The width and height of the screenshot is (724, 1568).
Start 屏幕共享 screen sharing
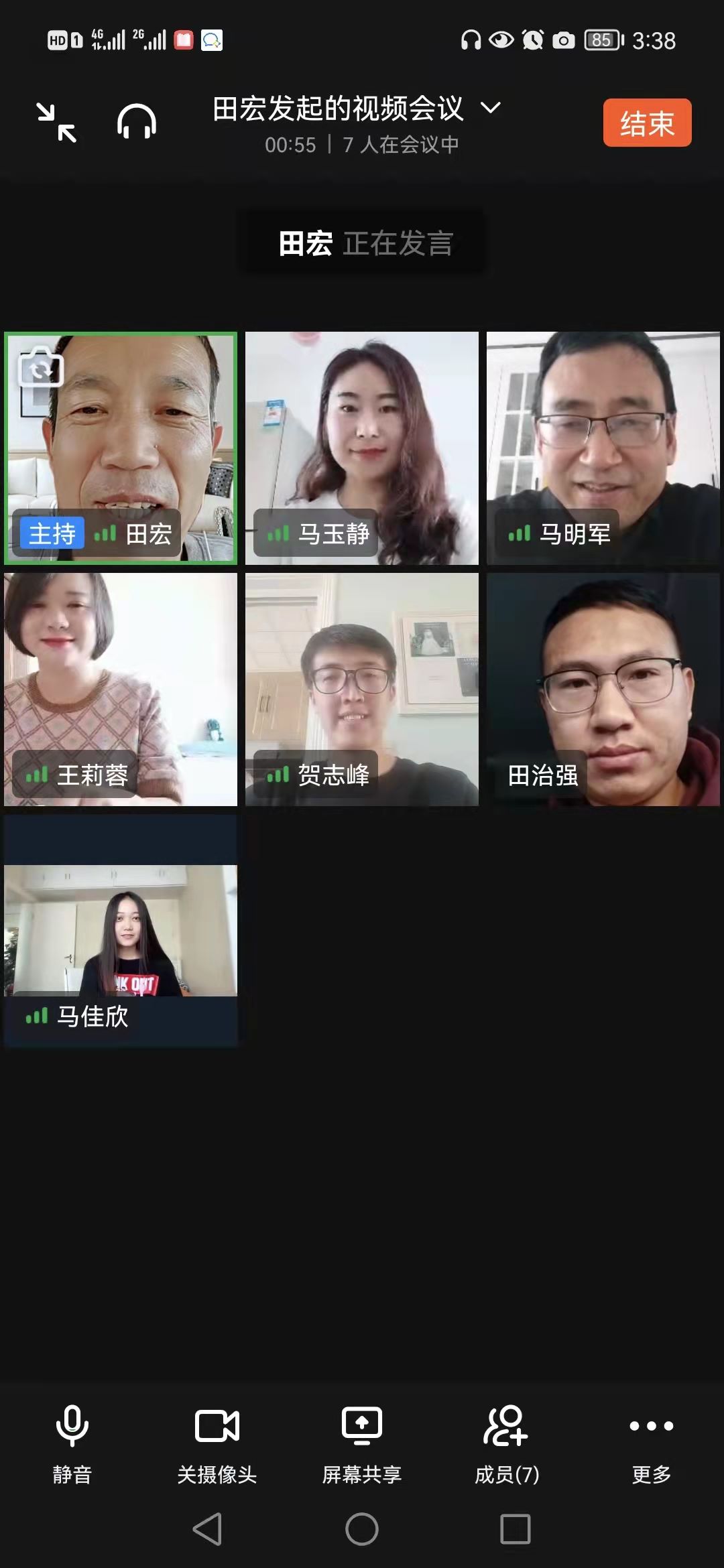362,1442
